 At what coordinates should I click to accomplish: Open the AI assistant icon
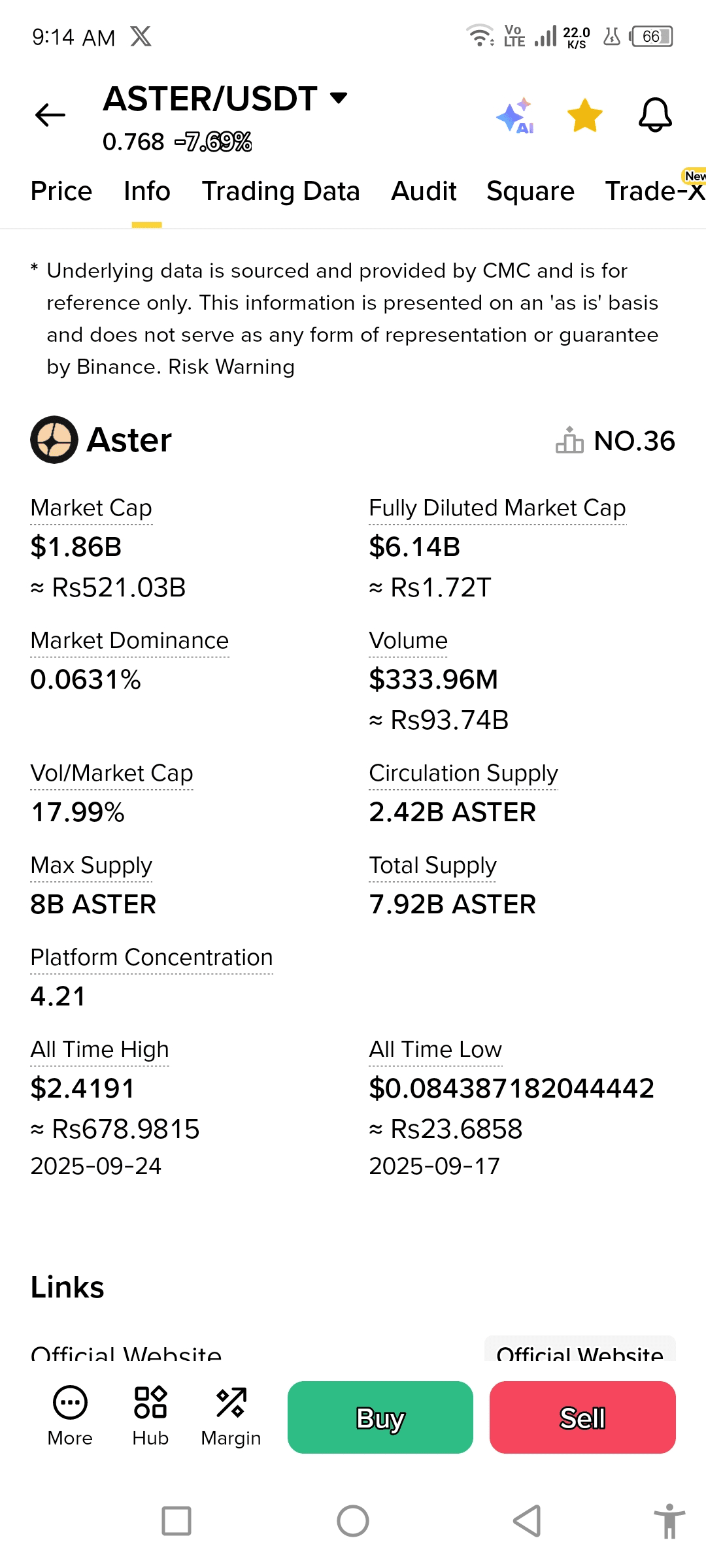coord(516,116)
